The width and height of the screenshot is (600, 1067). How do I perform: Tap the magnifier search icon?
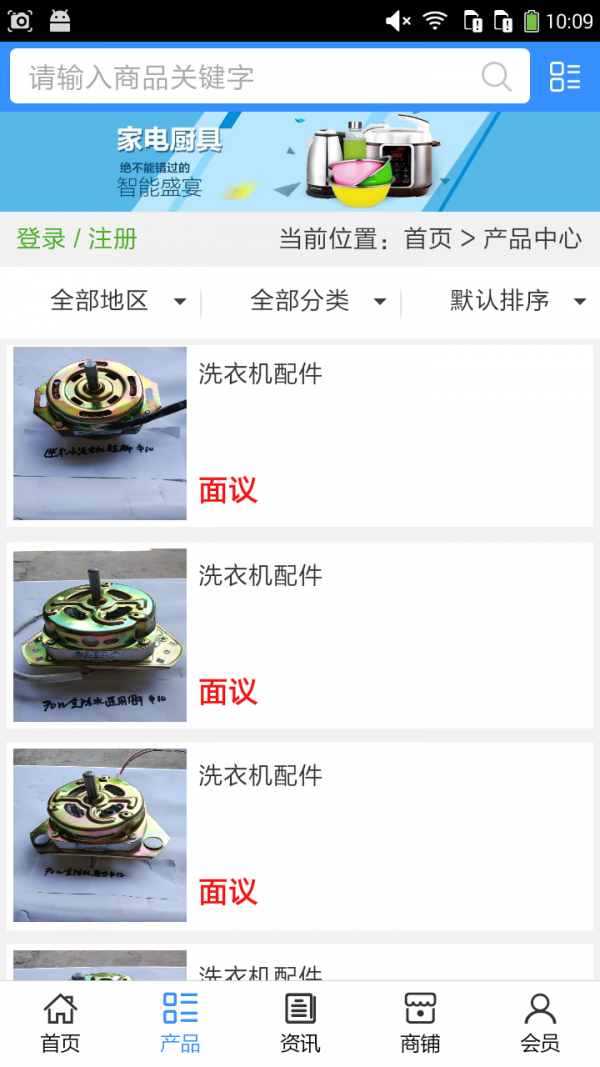496,77
